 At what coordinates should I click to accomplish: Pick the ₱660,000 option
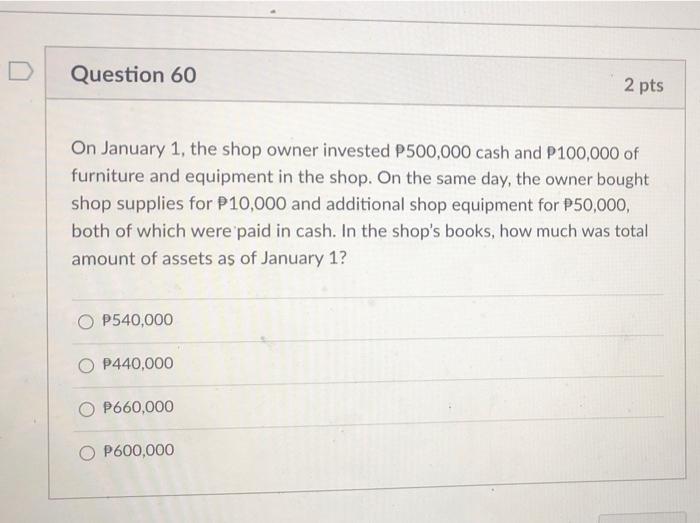86,407
